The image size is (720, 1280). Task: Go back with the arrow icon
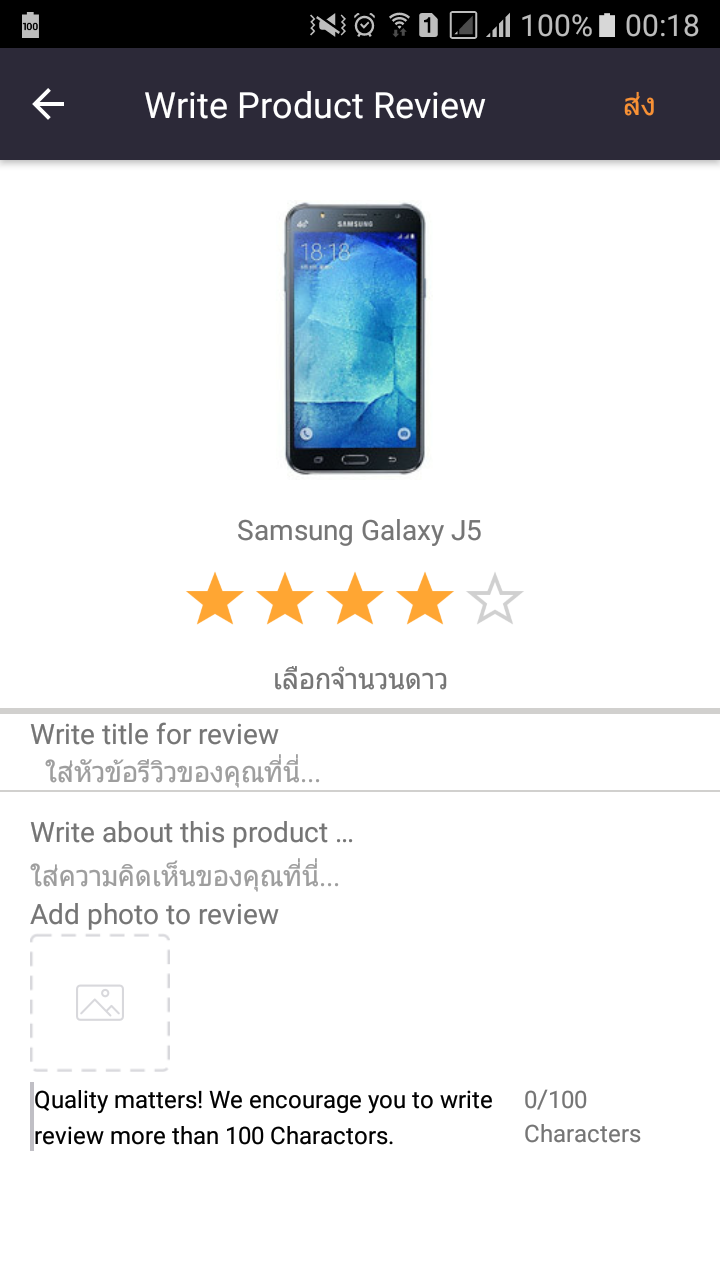pos(48,105)
